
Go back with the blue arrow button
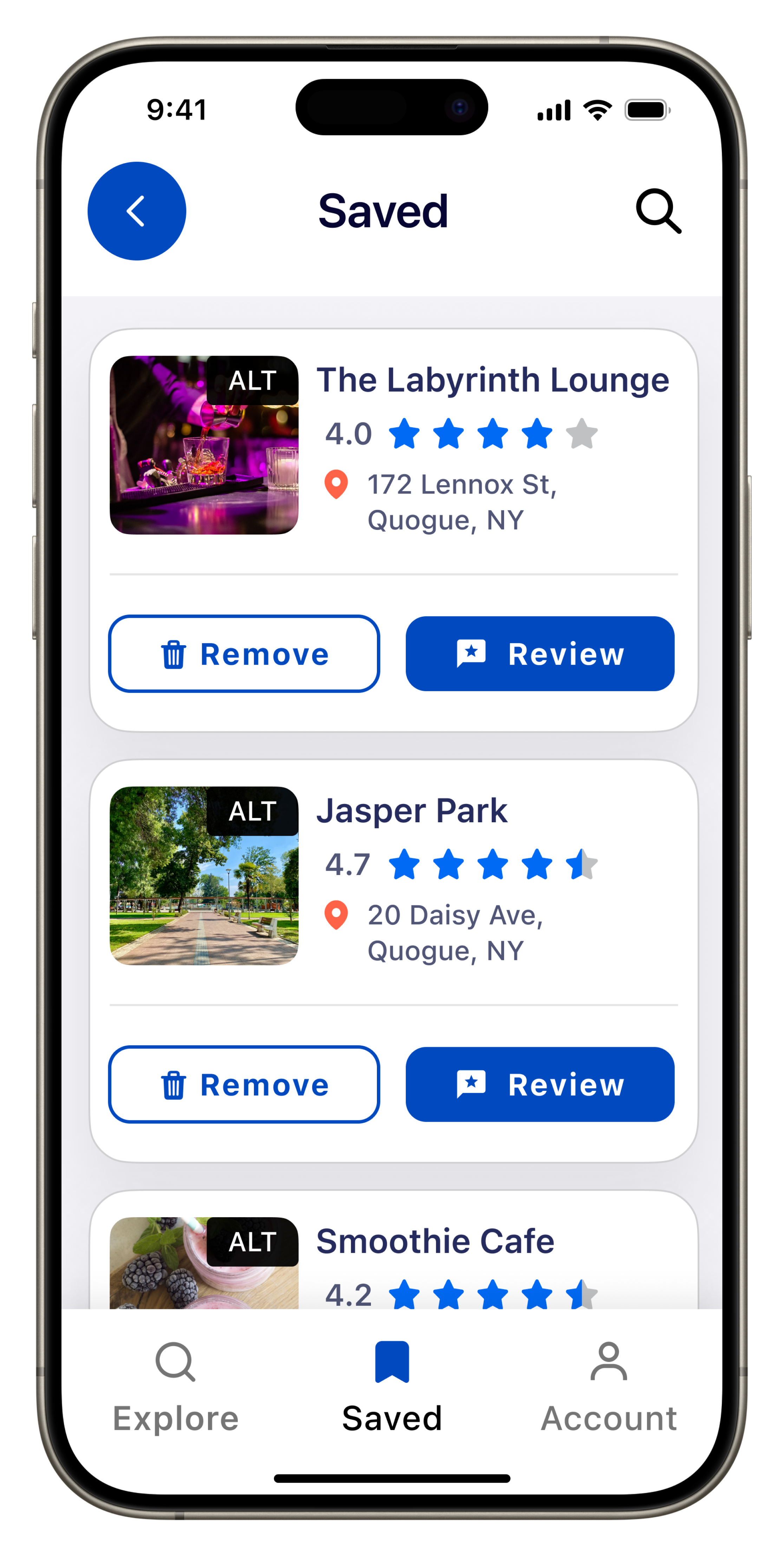tap(137, 211)
